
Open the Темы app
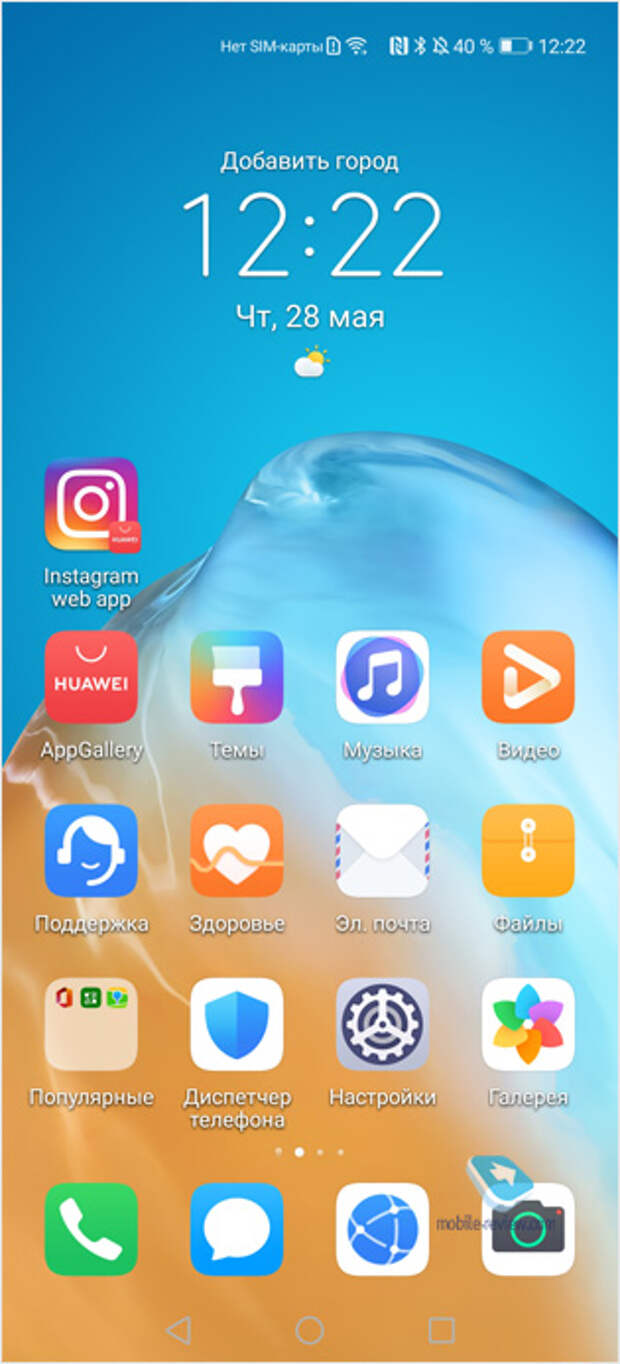pyautogui.click(x=237, y=677)
